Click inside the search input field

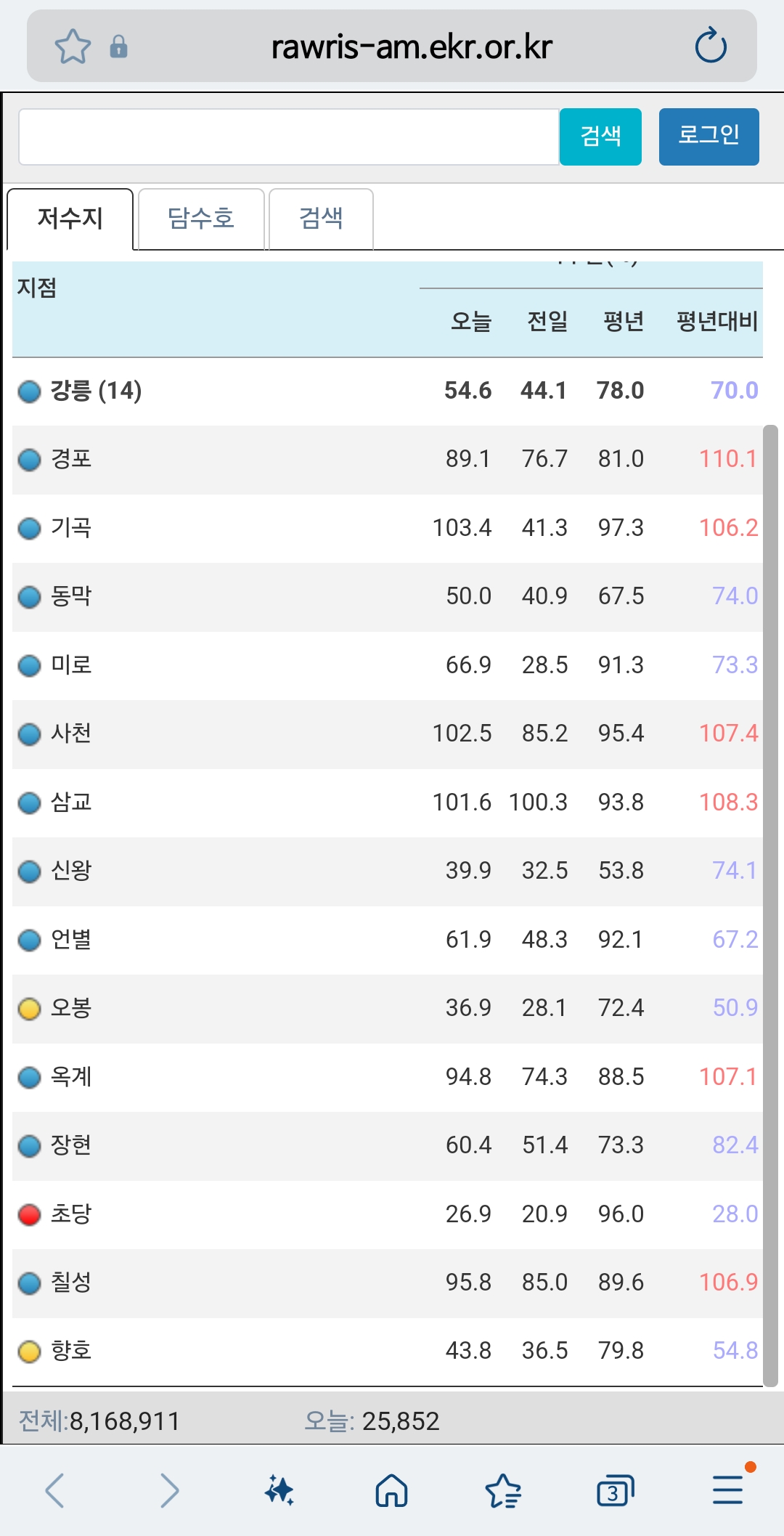pyautogui.click(x=287, y=137)
